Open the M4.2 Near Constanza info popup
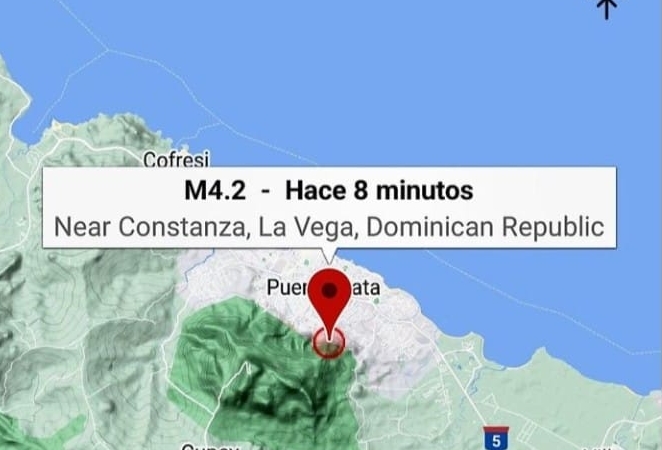The height and width of the screenshot is (450, 662). point(329,208)
